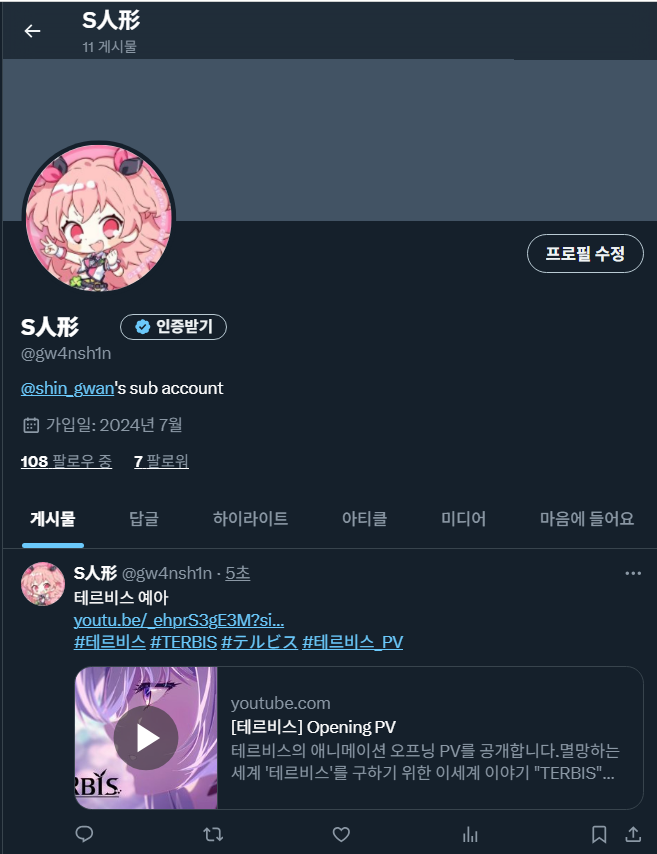Open the youtu.be link in the post
This screenshot has height=854, width=657.
click(x=179, y=620)
